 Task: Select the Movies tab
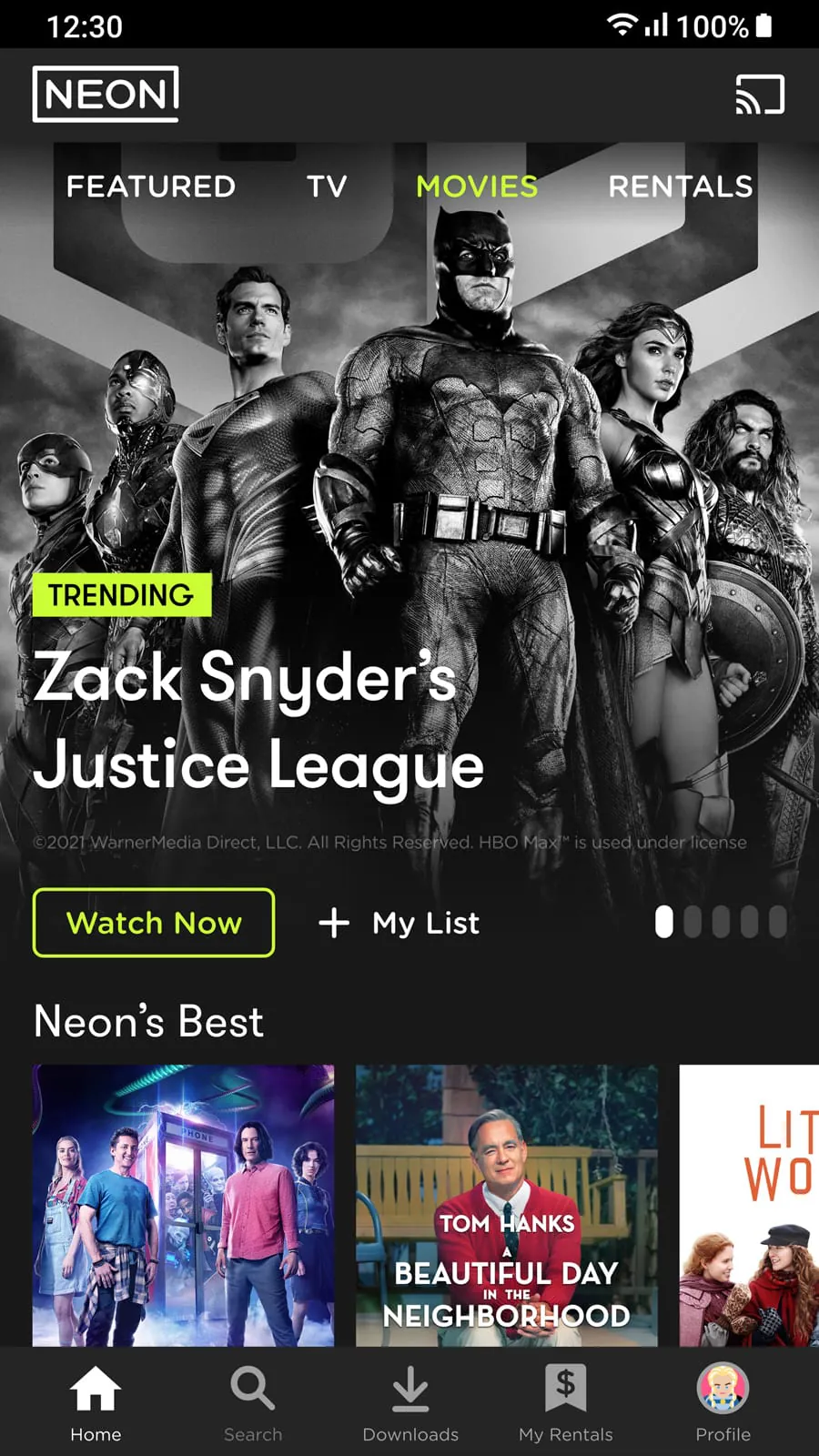[477, 187]
